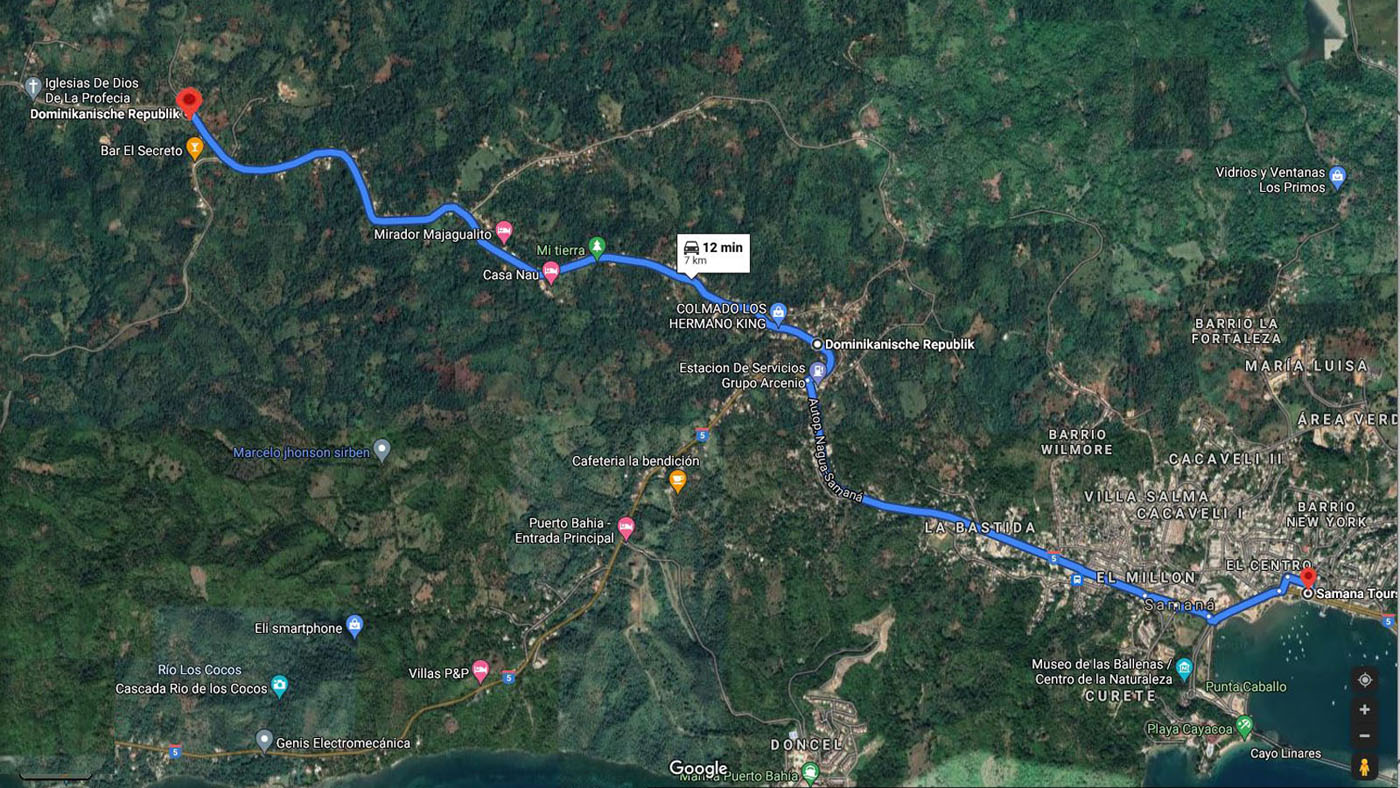Center map on my location
The height and width of the screenshot is (788, 1400).
pyautogui.click(x=1365, y=680)
